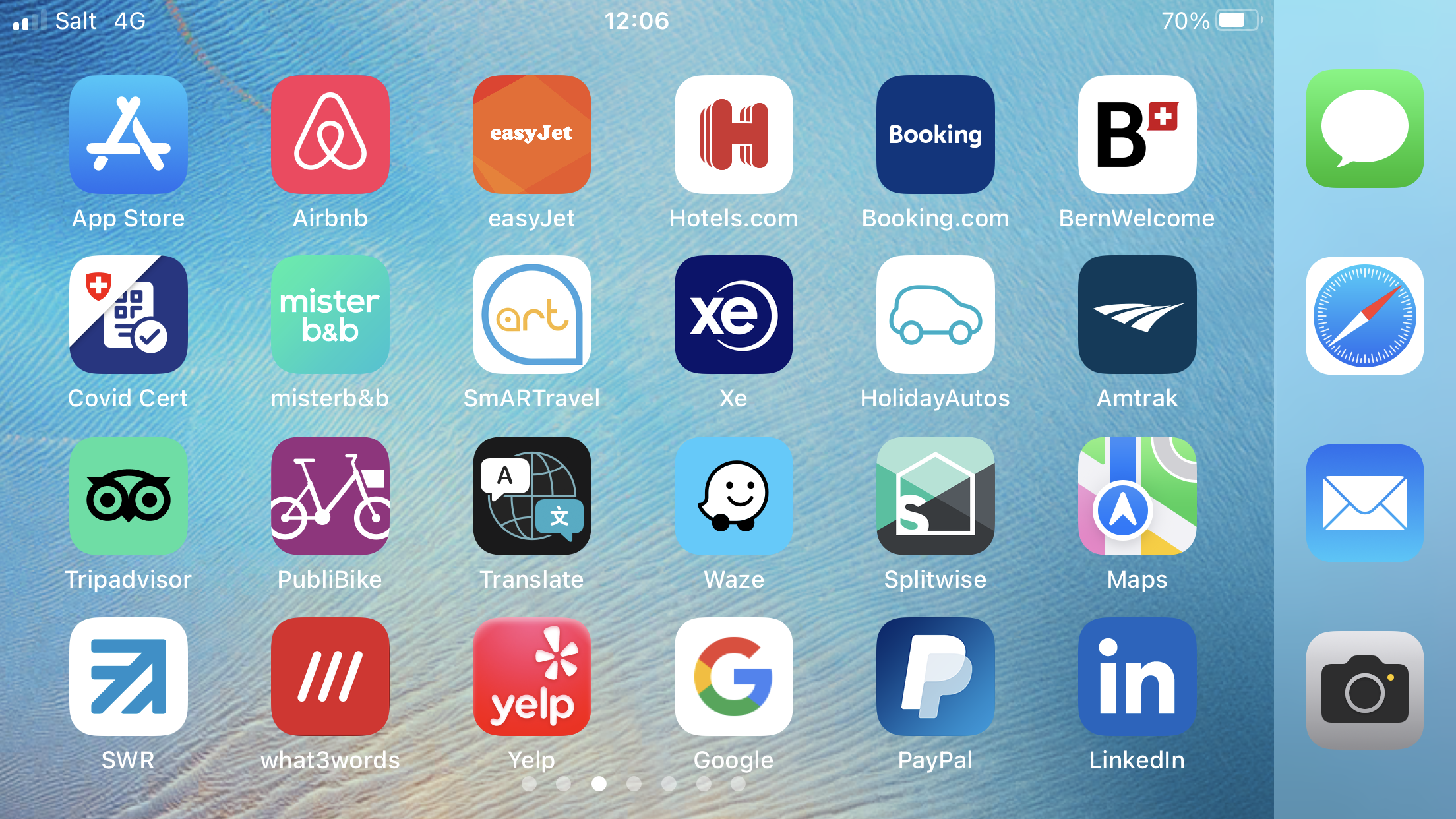Open Booking.com app
Viewport: 1456px width, 819px height.
[x=936, y=135]
